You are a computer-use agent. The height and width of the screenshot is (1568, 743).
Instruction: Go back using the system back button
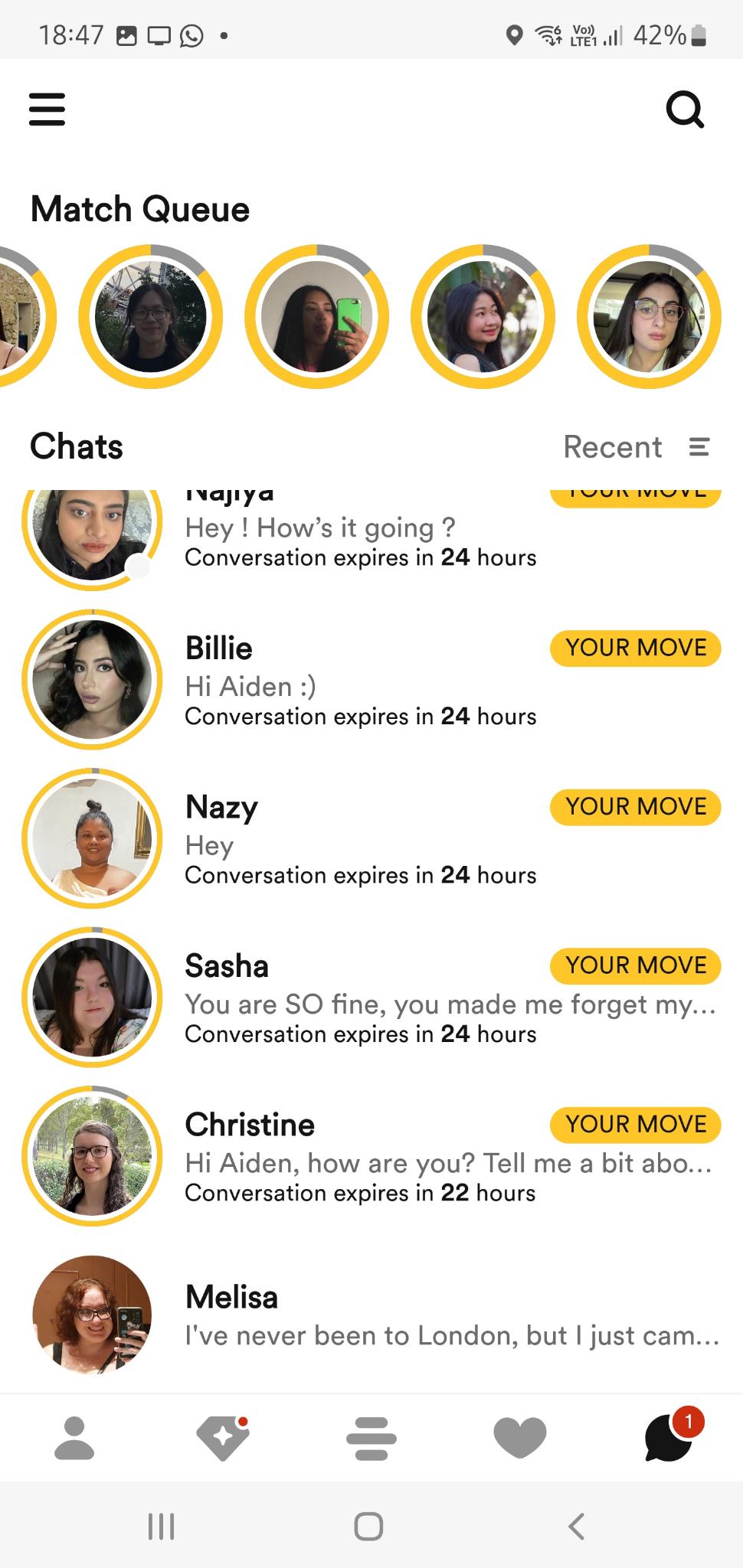(577, 1526)
